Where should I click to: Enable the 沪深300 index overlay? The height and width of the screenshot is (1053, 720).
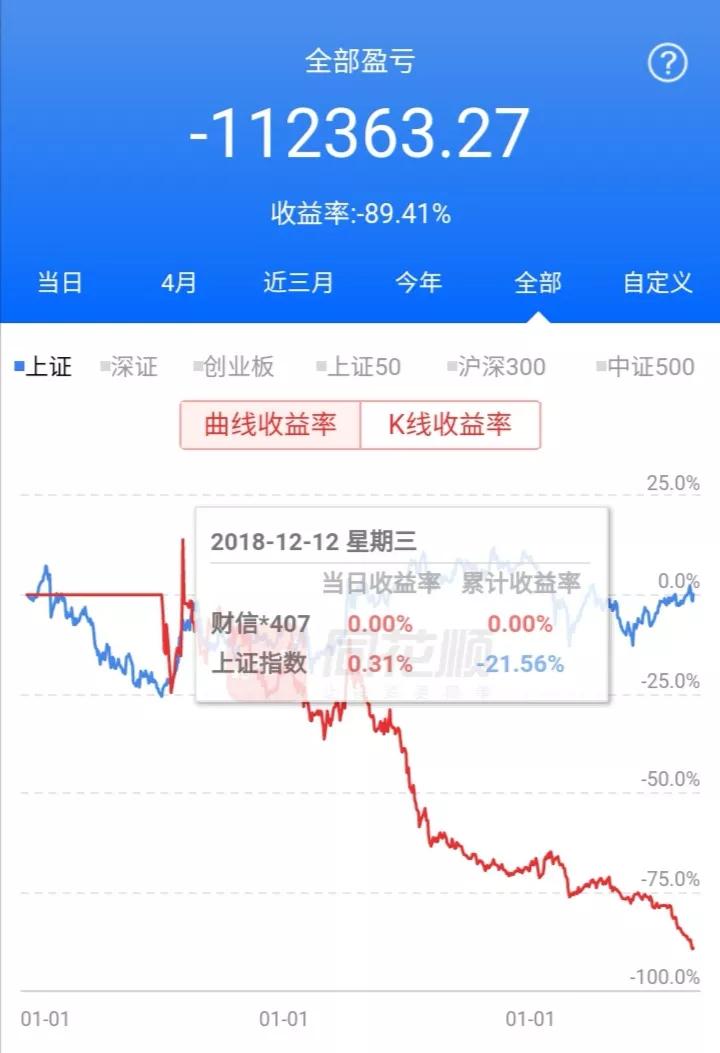pyautogui.click(x=495, y=367)
